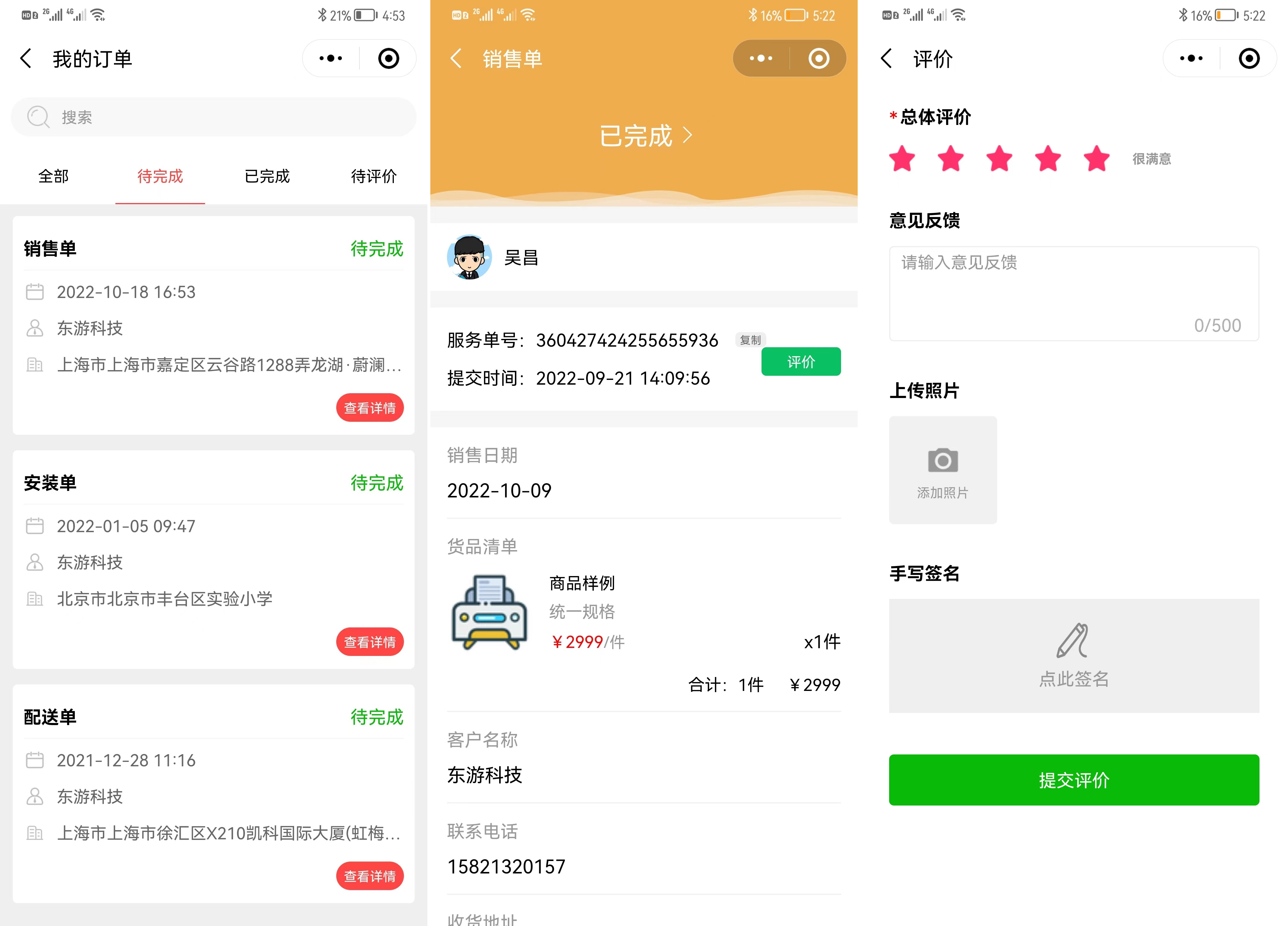
Task: Open the 已完成 status link on 销售单
Action: click(645, 136)
